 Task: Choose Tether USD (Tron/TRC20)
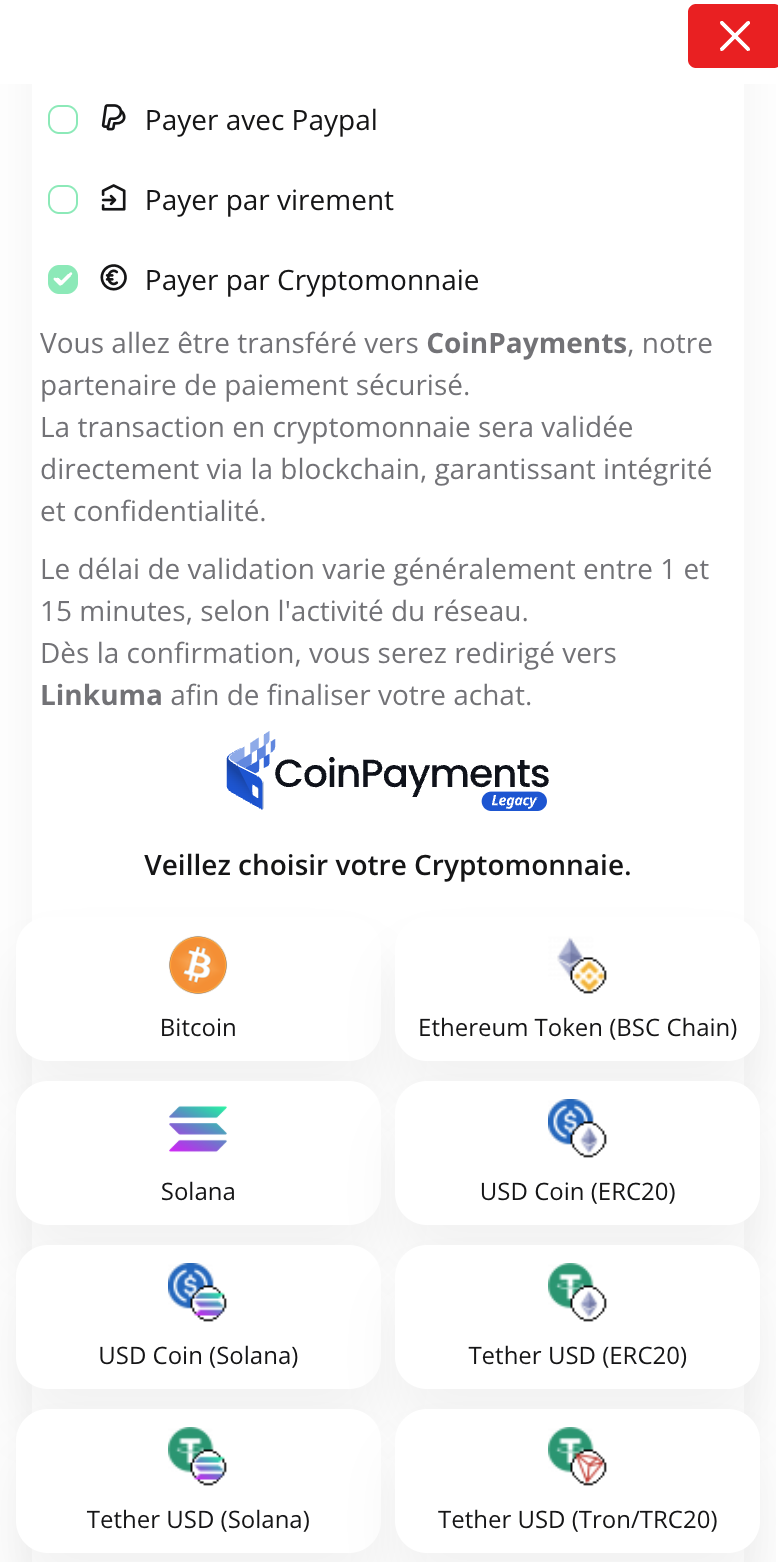click(578, 1480)
